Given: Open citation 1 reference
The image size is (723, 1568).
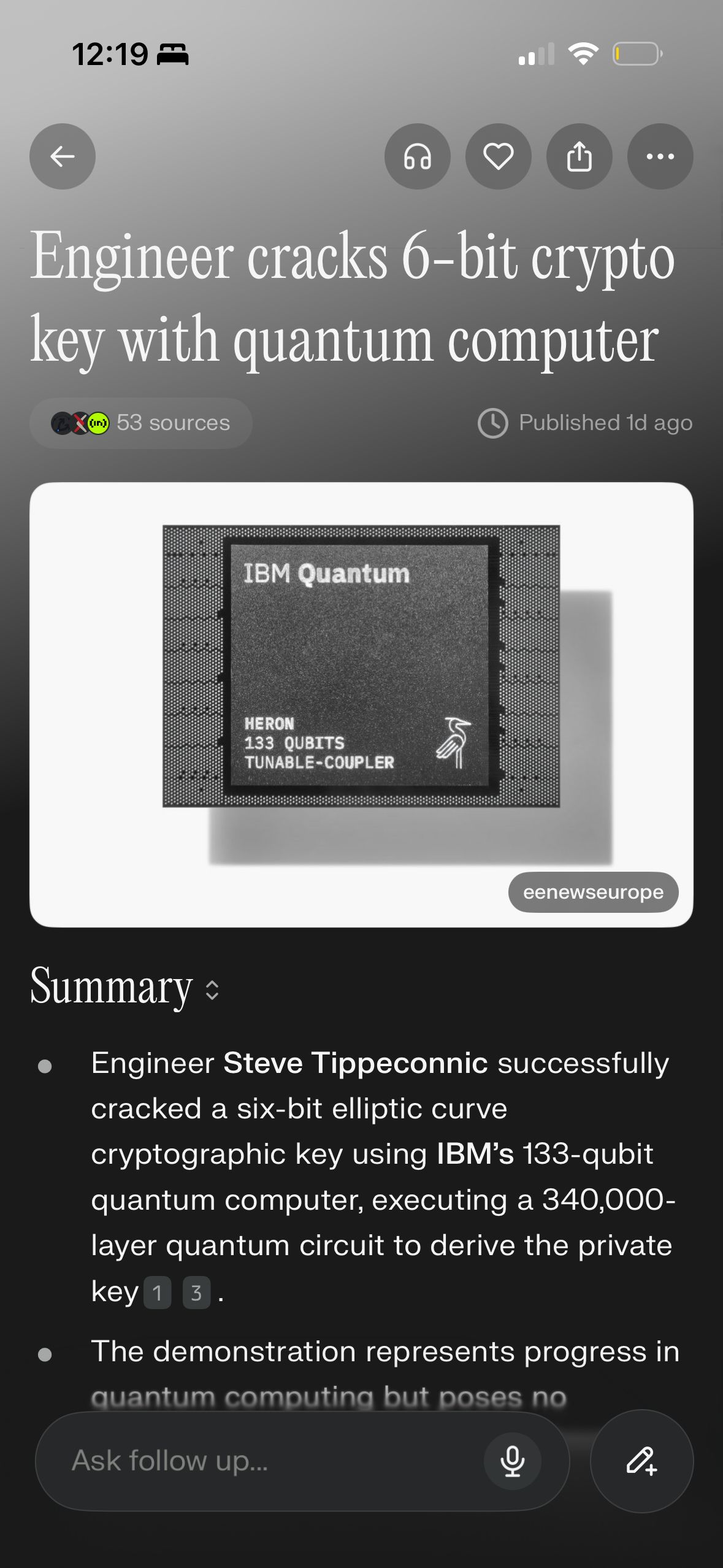Looking at the screenshot, I should coord(158,1293).
